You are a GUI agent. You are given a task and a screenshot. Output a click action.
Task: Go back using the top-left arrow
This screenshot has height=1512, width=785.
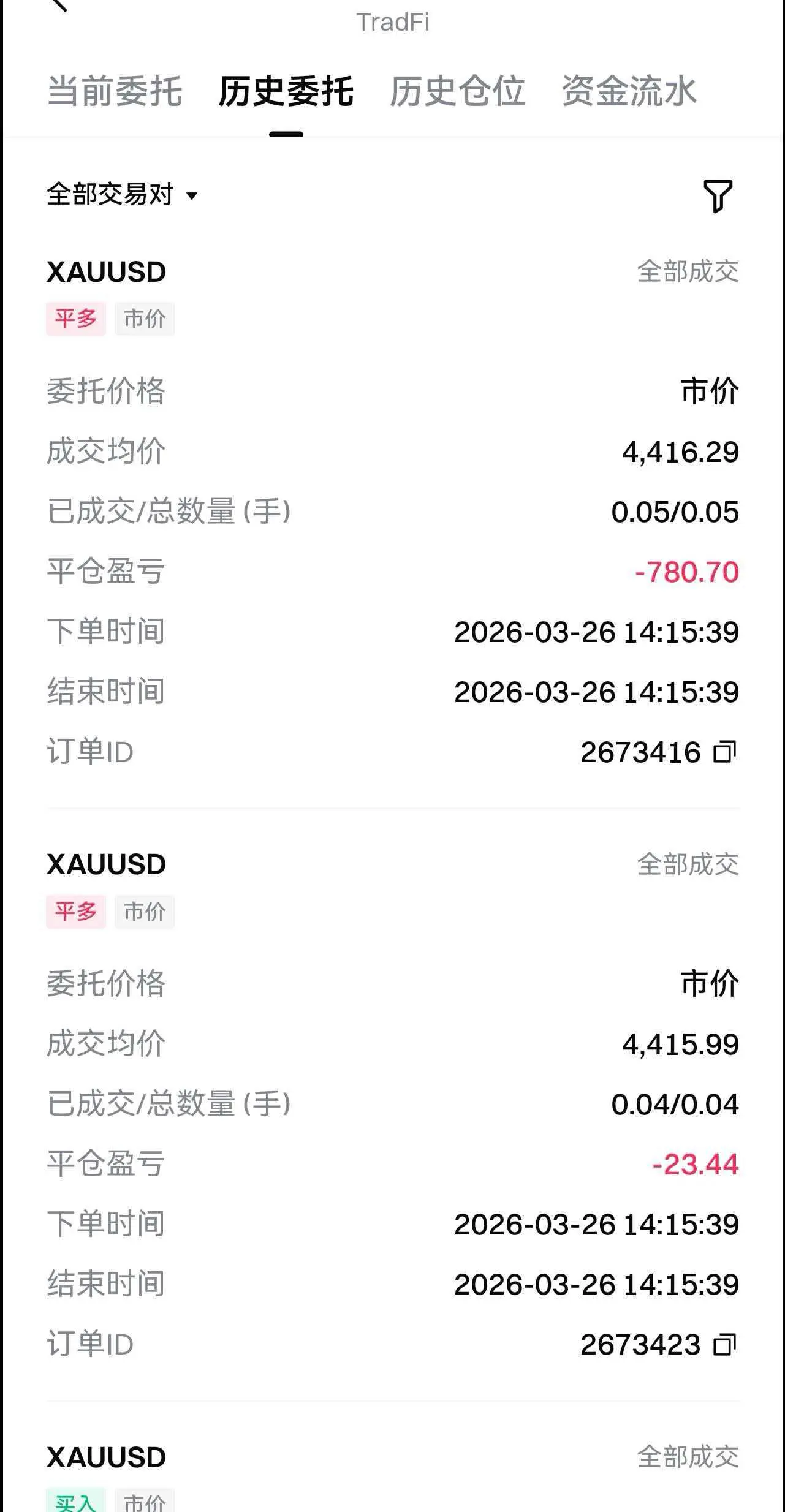(59, 5)
